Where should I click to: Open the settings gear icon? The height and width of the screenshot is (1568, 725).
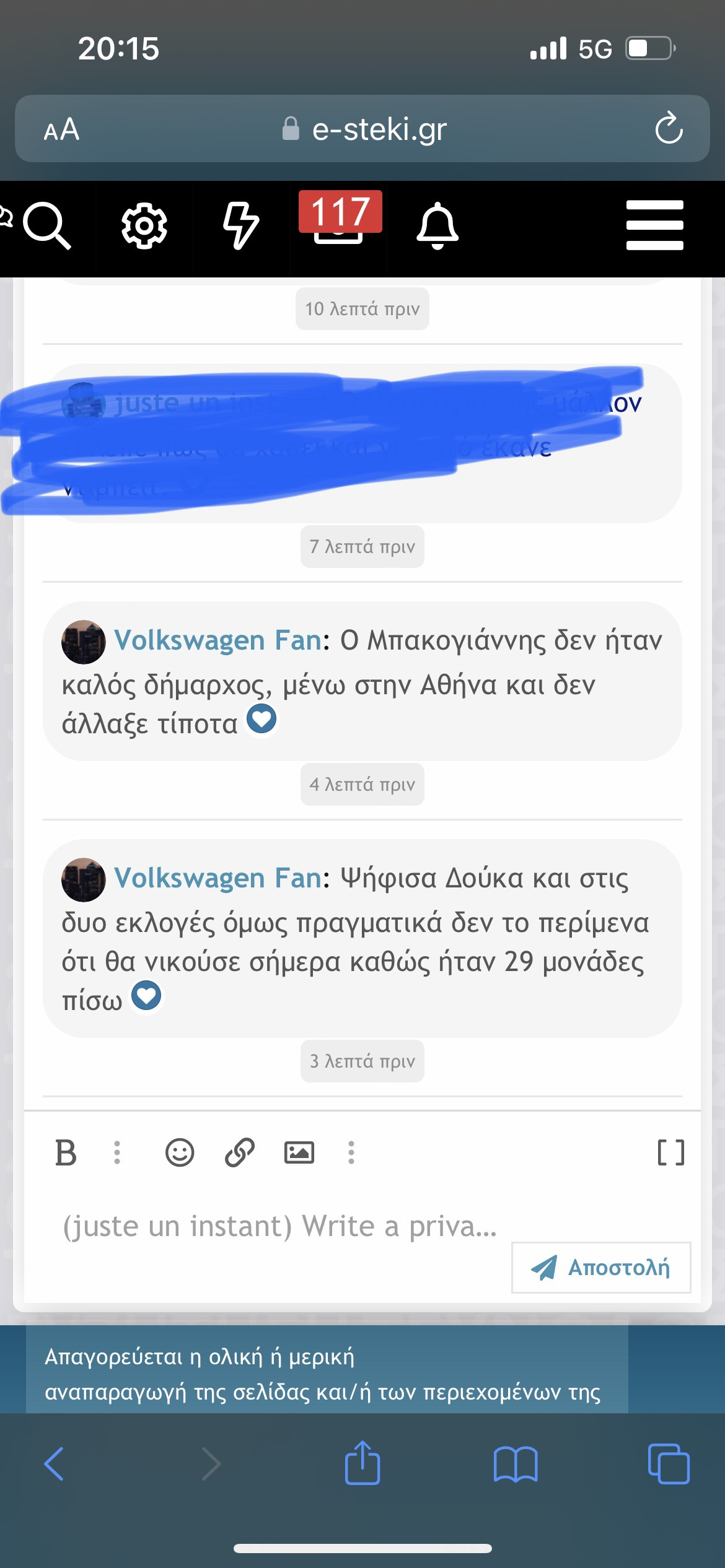point(144,227)
